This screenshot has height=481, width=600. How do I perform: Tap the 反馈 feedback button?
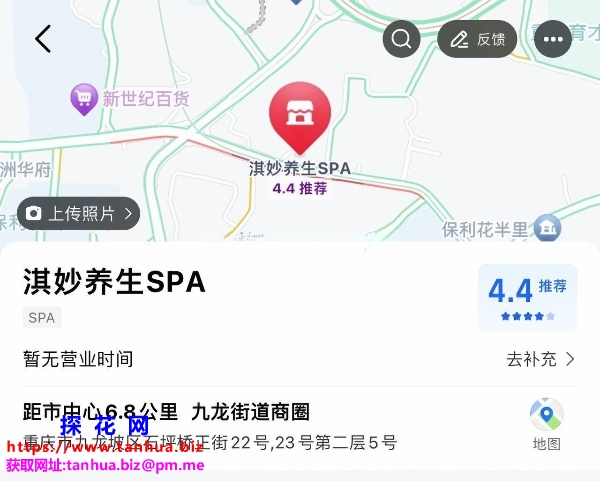(477, 39)
